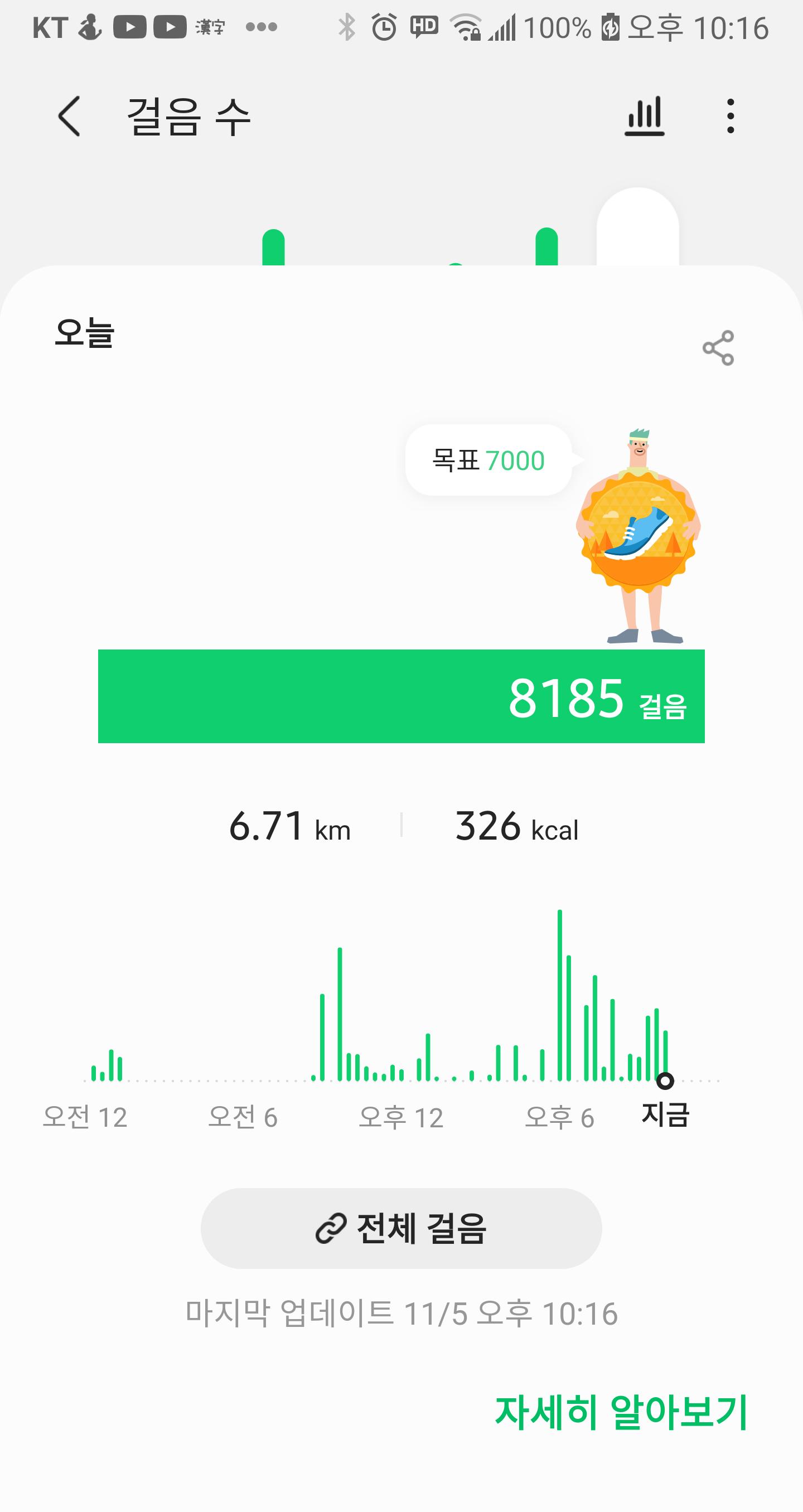Tap the 전체 걸음 button
Screen dimensions: 803x1512
click(x=401, y=1229)
